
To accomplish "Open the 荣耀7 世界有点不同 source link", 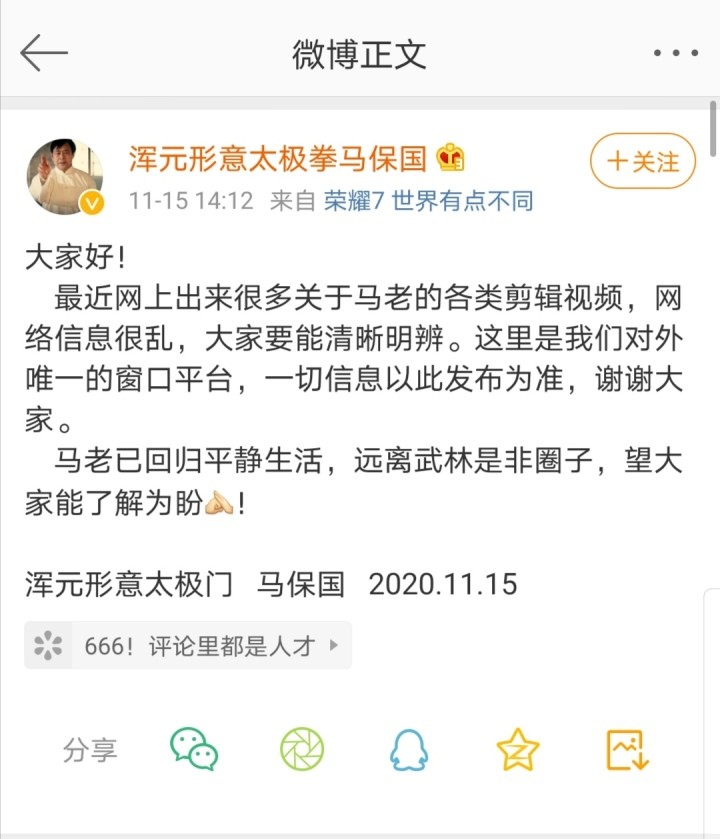I will 428,201.
